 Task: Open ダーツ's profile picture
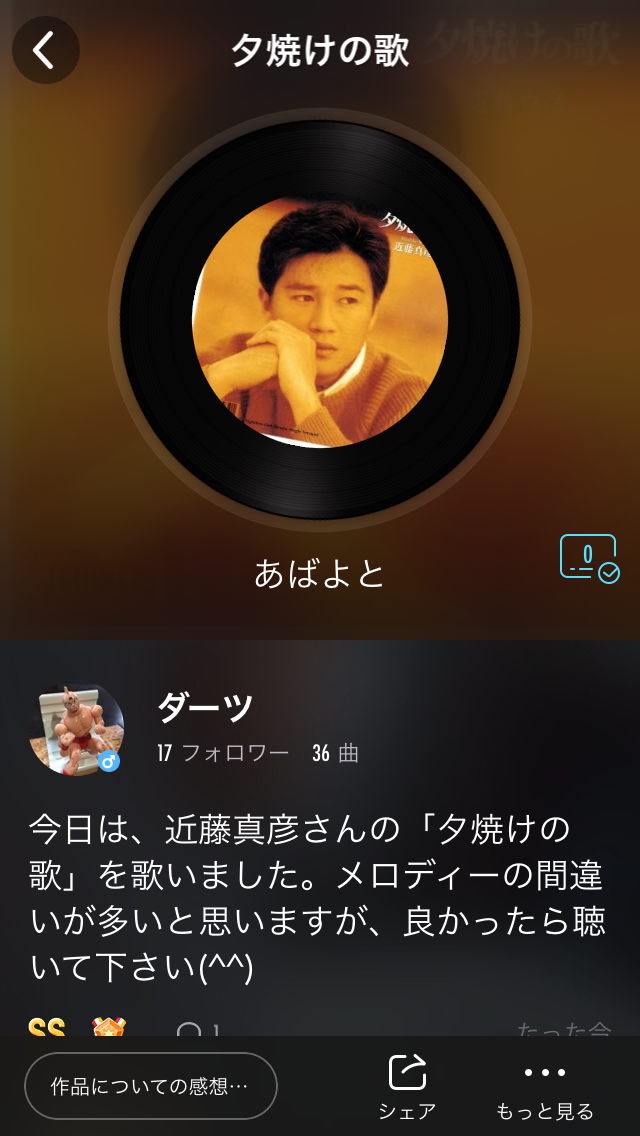click(x=76, y=730)
